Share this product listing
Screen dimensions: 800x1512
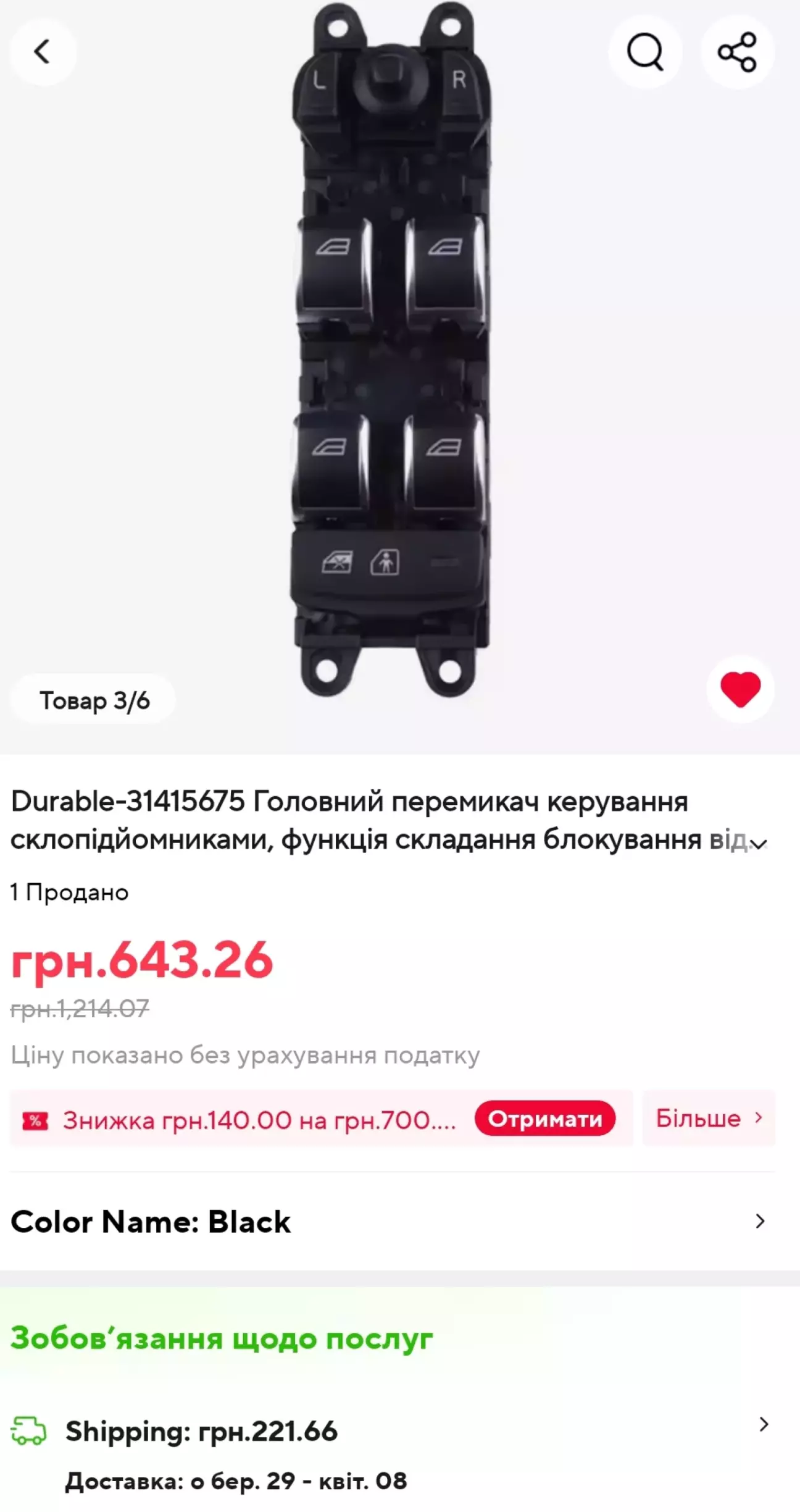737,52
